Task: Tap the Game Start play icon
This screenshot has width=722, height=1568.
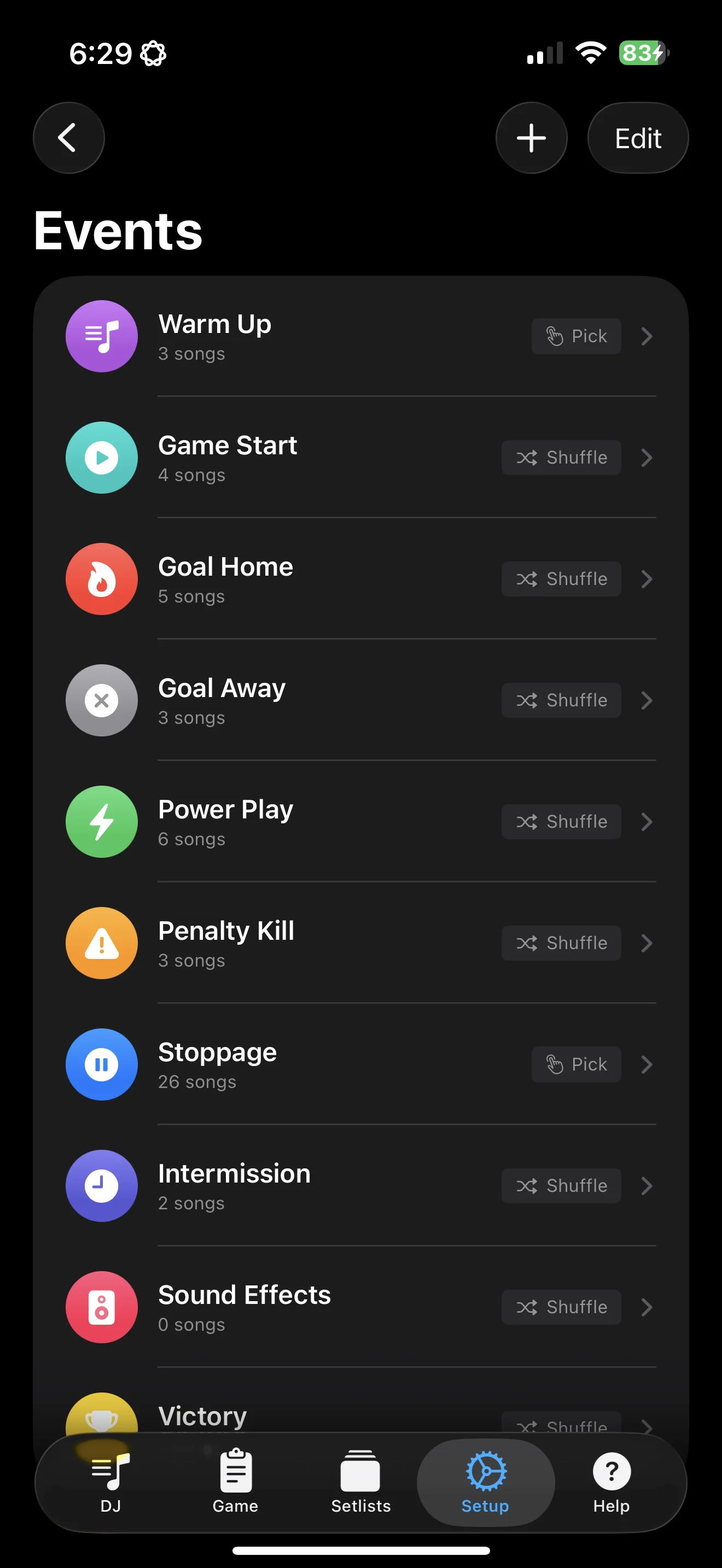Action: point(101,457)
